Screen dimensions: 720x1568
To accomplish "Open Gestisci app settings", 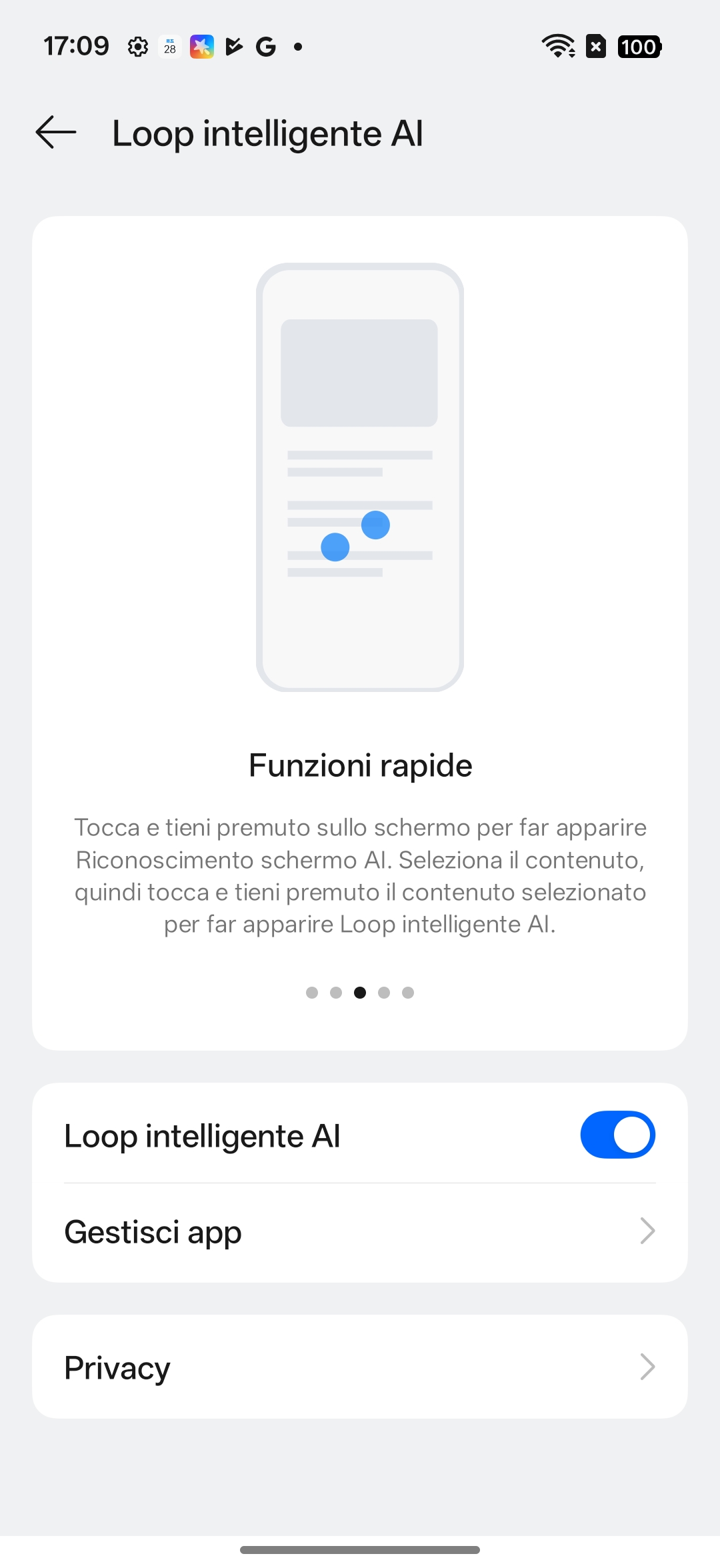I will (360, 1232).
